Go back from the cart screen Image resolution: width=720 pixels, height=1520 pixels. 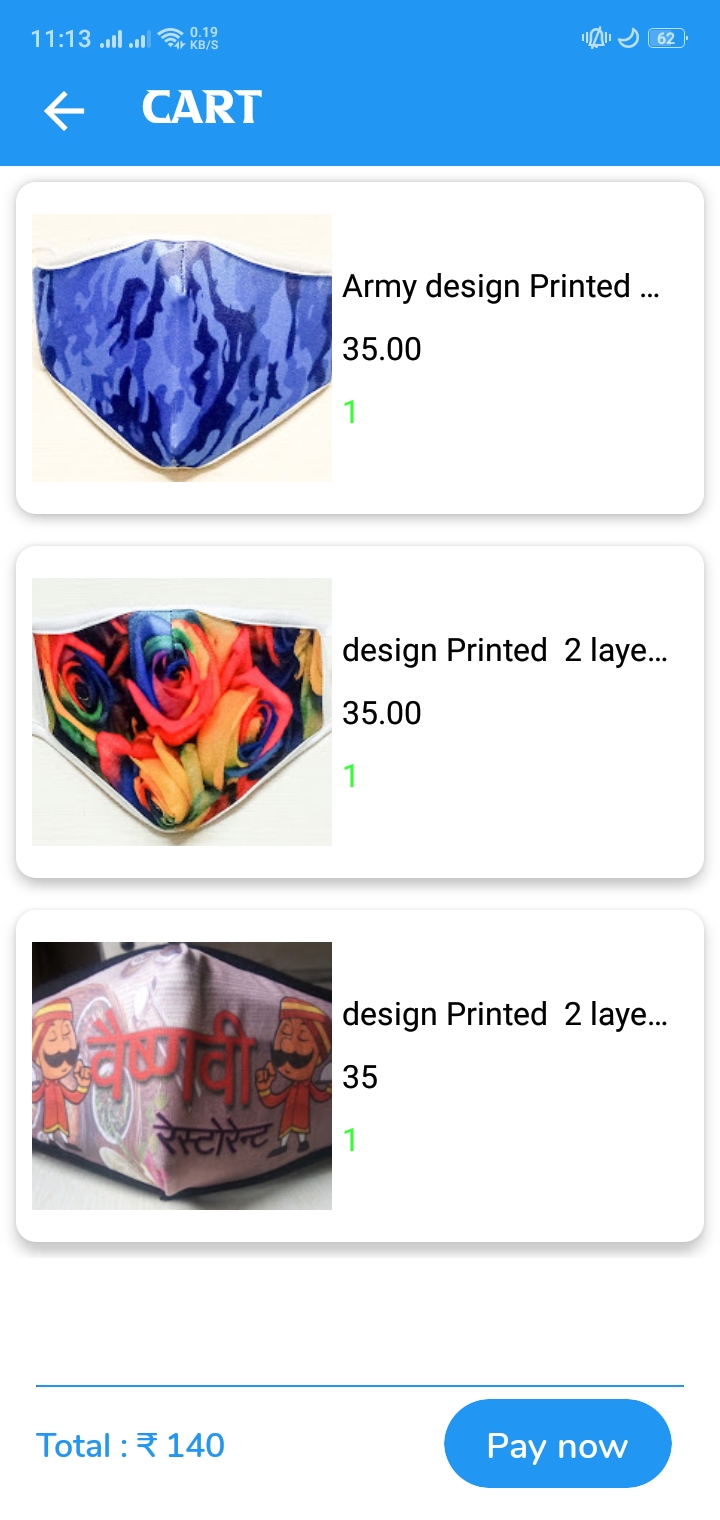[64, 110]
